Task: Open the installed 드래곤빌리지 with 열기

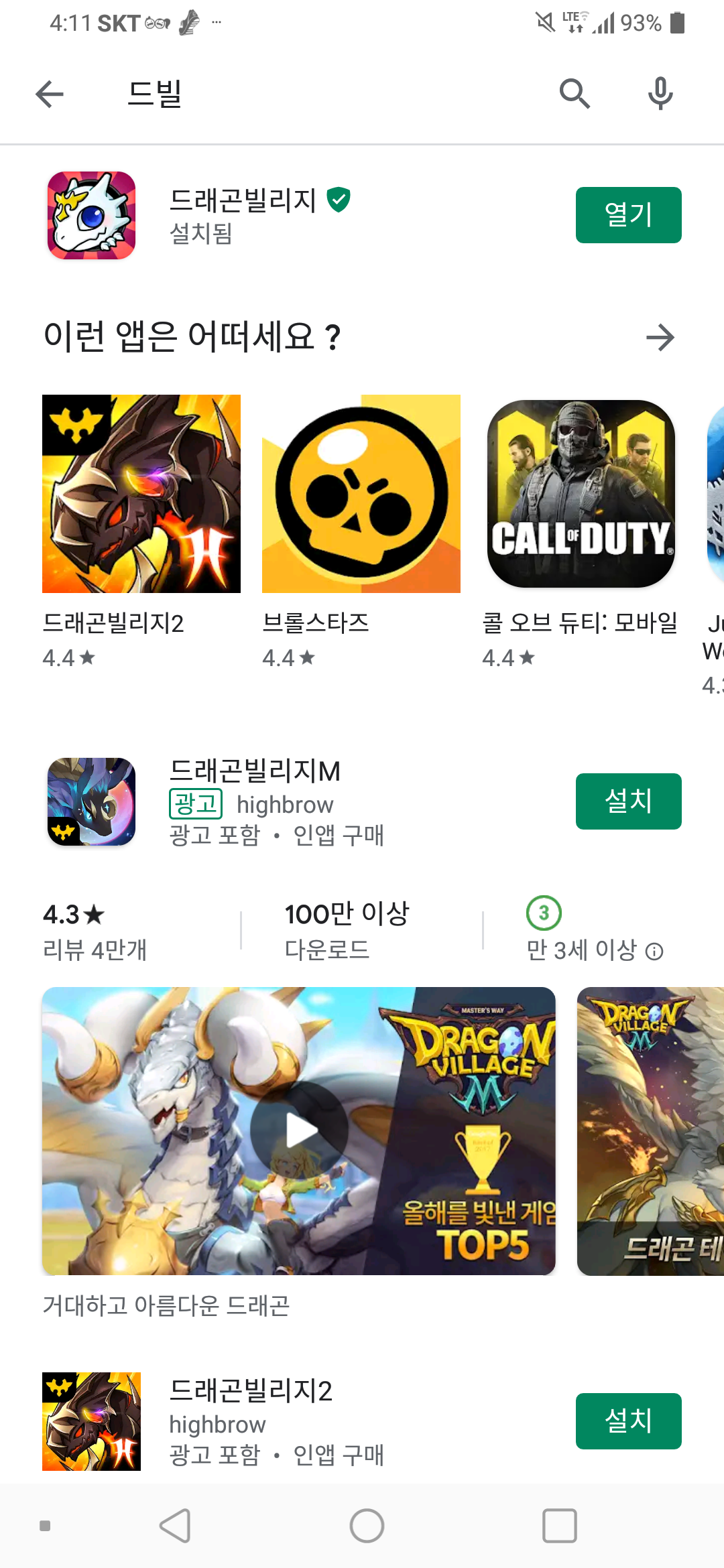Action: [628, 215]
